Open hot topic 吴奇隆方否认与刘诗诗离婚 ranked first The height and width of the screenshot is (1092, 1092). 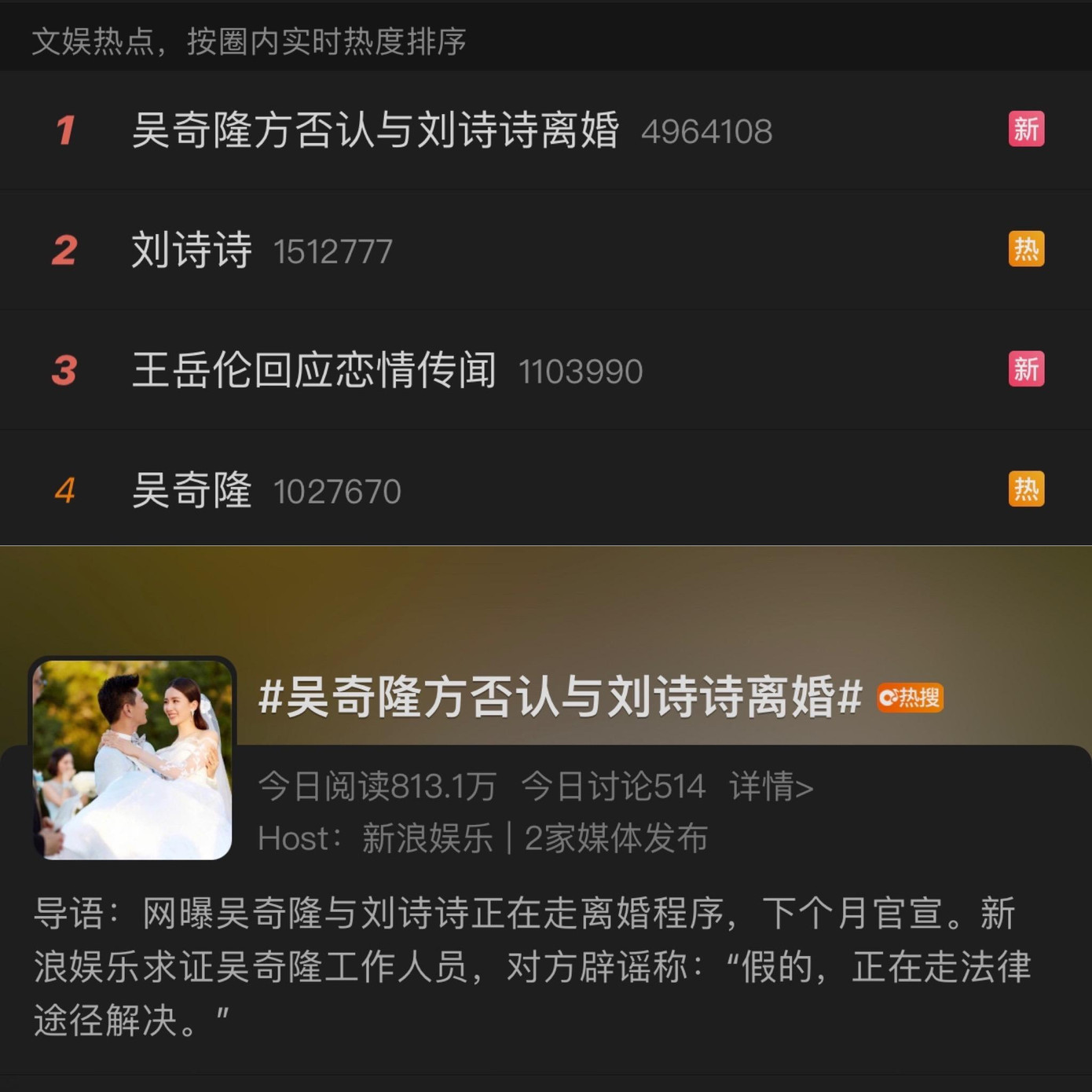(x=376, y=130)
